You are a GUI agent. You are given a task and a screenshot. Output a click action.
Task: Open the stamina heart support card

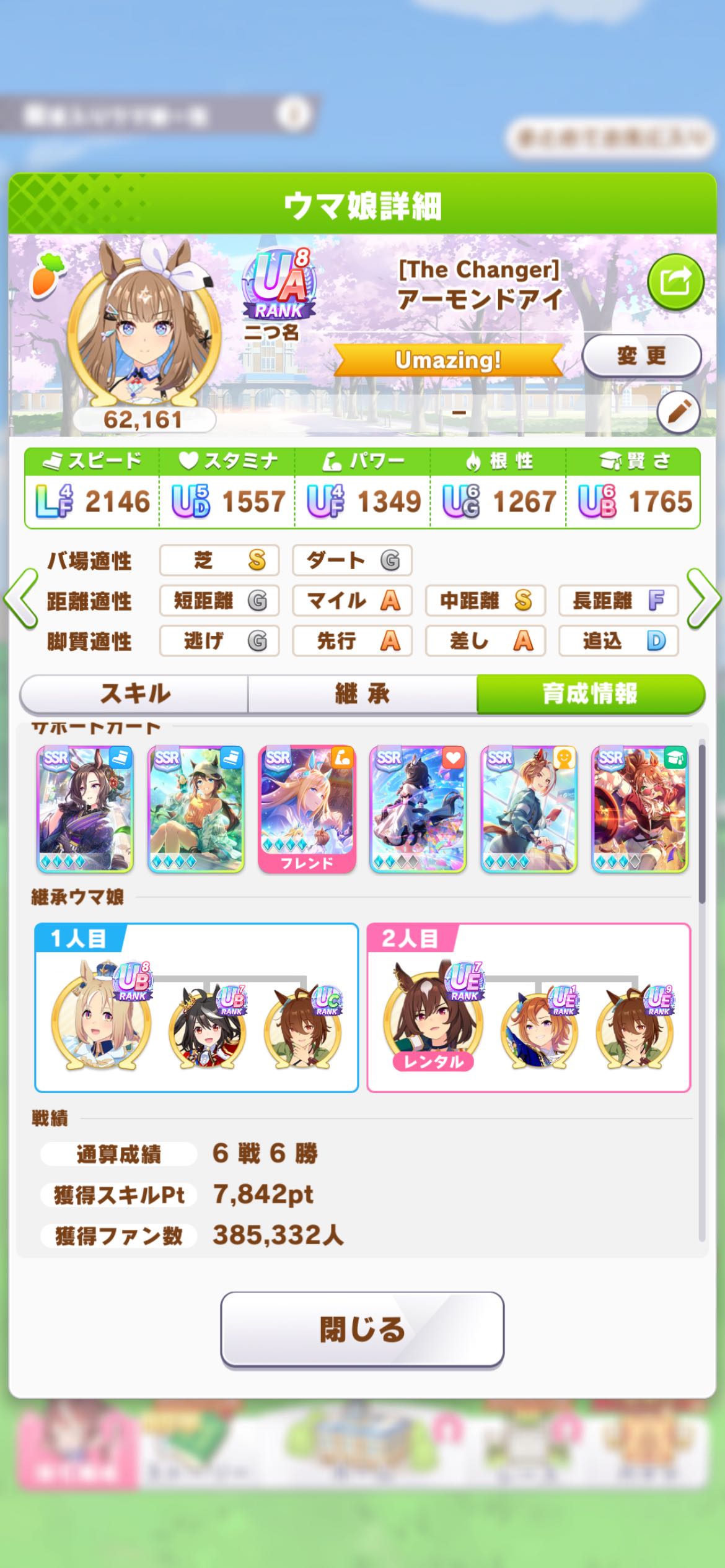pyautogui.click(x=418, y=809)
